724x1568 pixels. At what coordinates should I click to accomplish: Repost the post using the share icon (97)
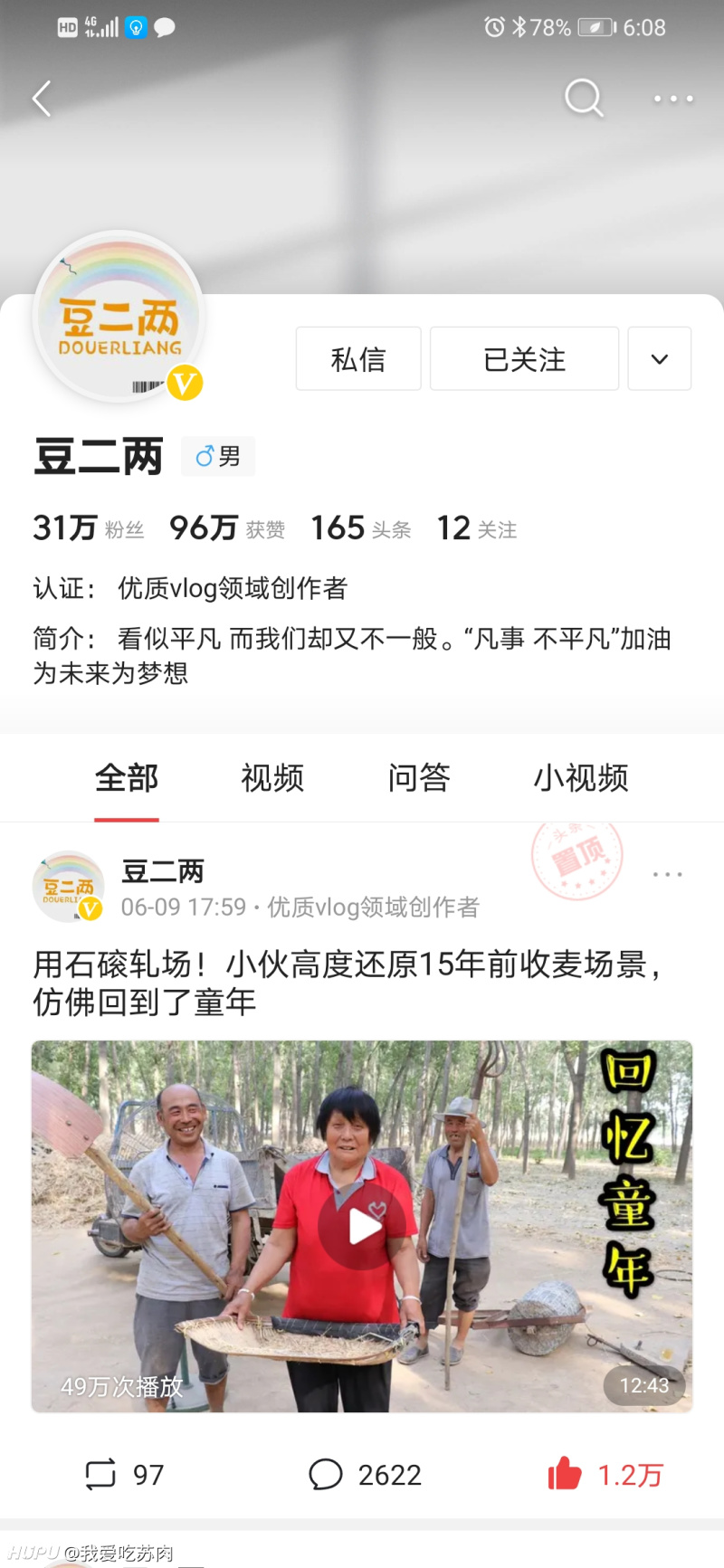click(x=124, y=1475)
